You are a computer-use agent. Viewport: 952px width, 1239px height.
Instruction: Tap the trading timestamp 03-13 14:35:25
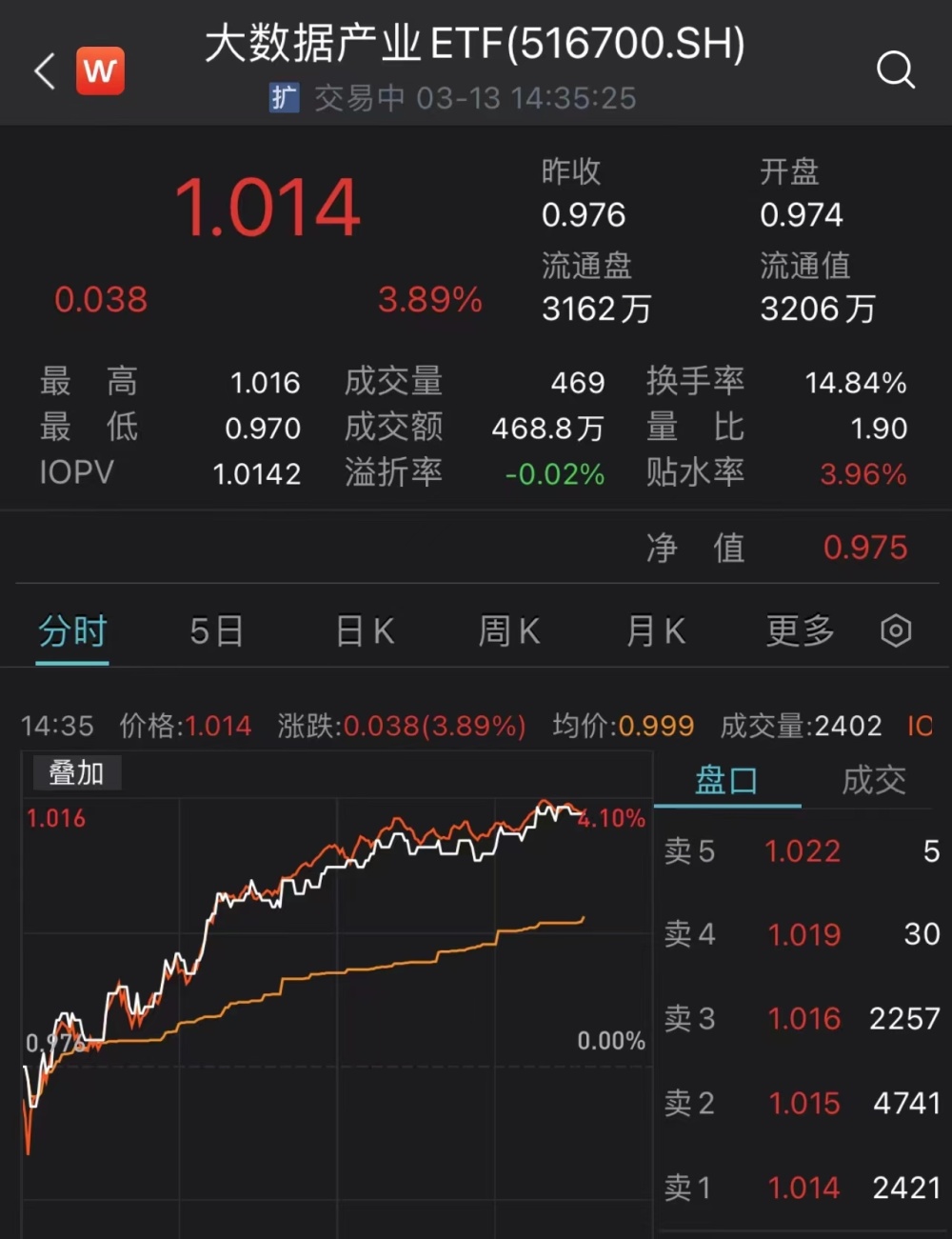[x=526, y=99]
